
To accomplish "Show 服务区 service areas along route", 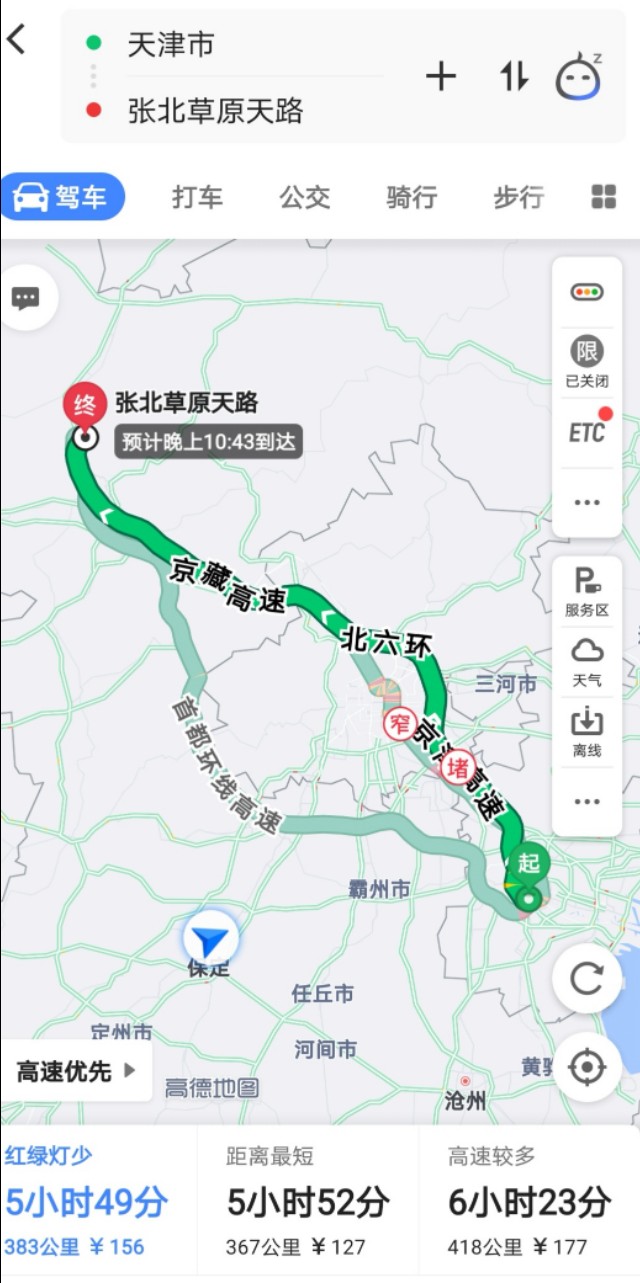I will click(x=587, y=591).
